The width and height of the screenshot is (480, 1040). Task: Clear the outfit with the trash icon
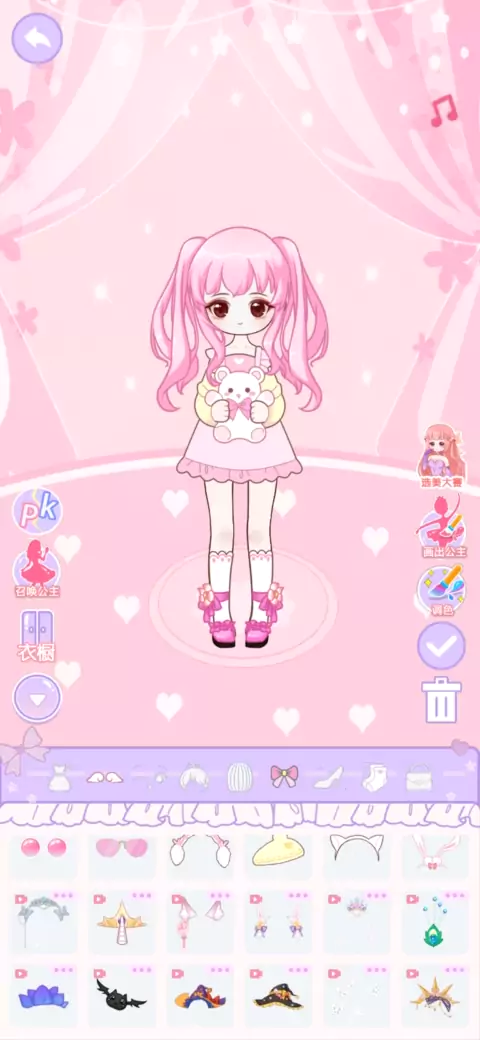(x=442, y=700)
